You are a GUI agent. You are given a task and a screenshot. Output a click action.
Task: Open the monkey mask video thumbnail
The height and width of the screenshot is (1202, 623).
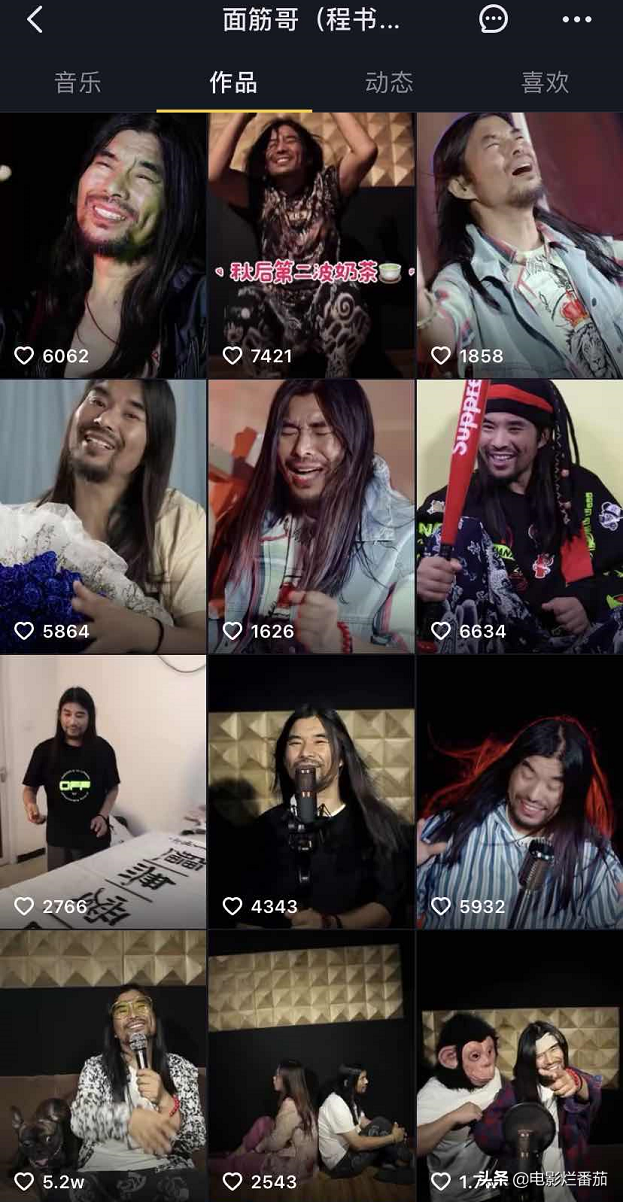click(x=519, y=1066)
